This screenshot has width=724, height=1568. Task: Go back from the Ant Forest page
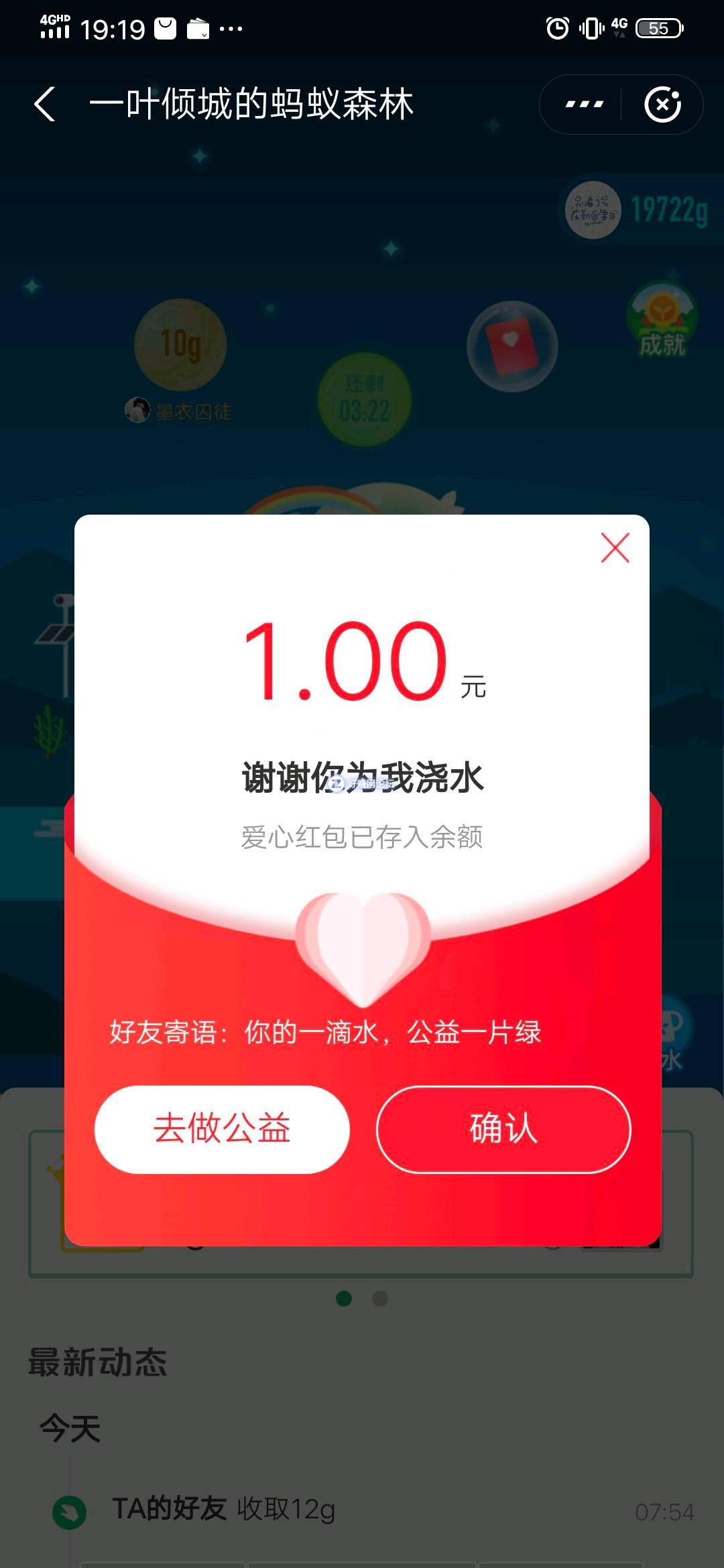coord(45,105)
